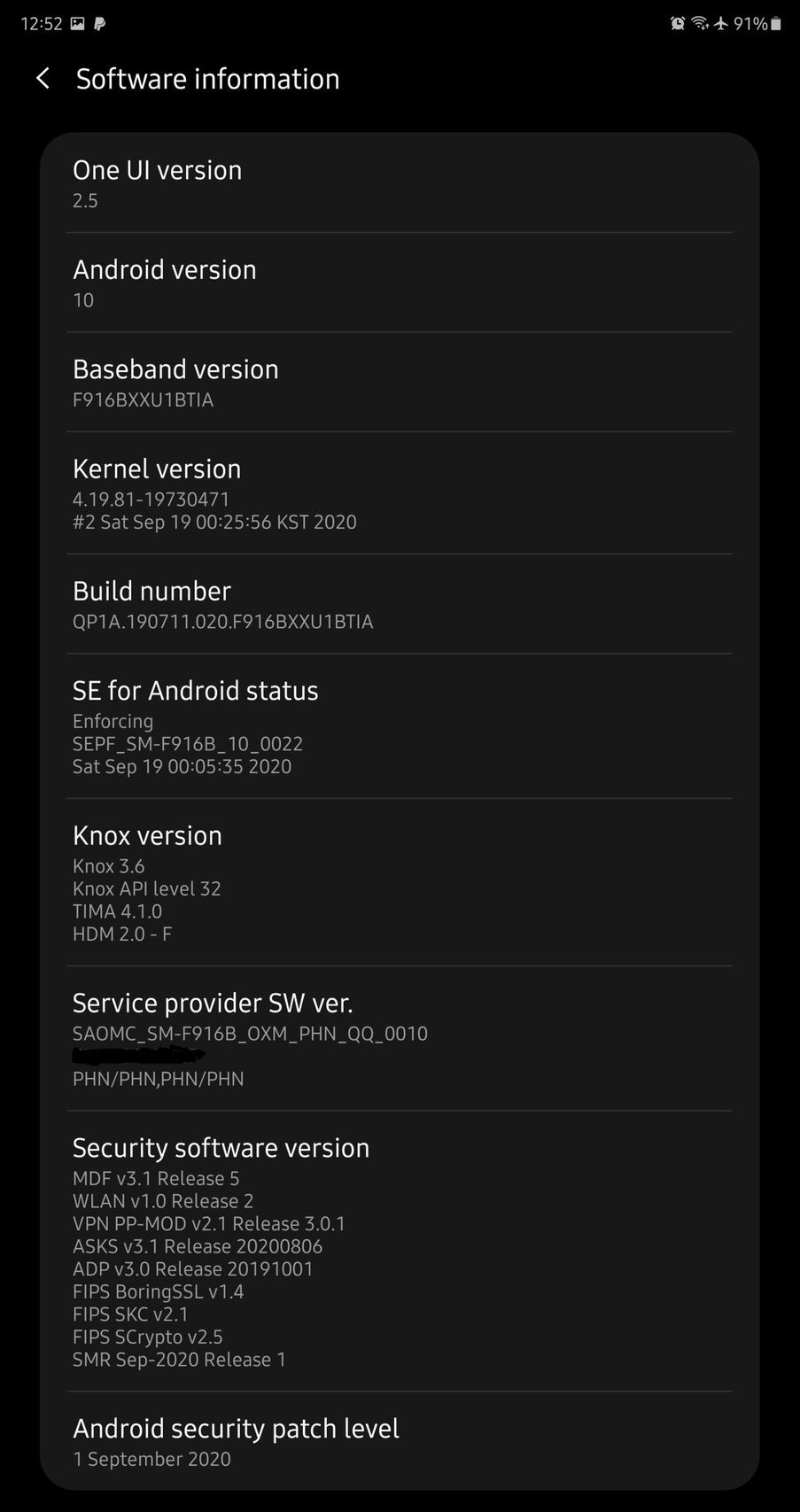Tap the screenshot notification icon

point(78,24)
